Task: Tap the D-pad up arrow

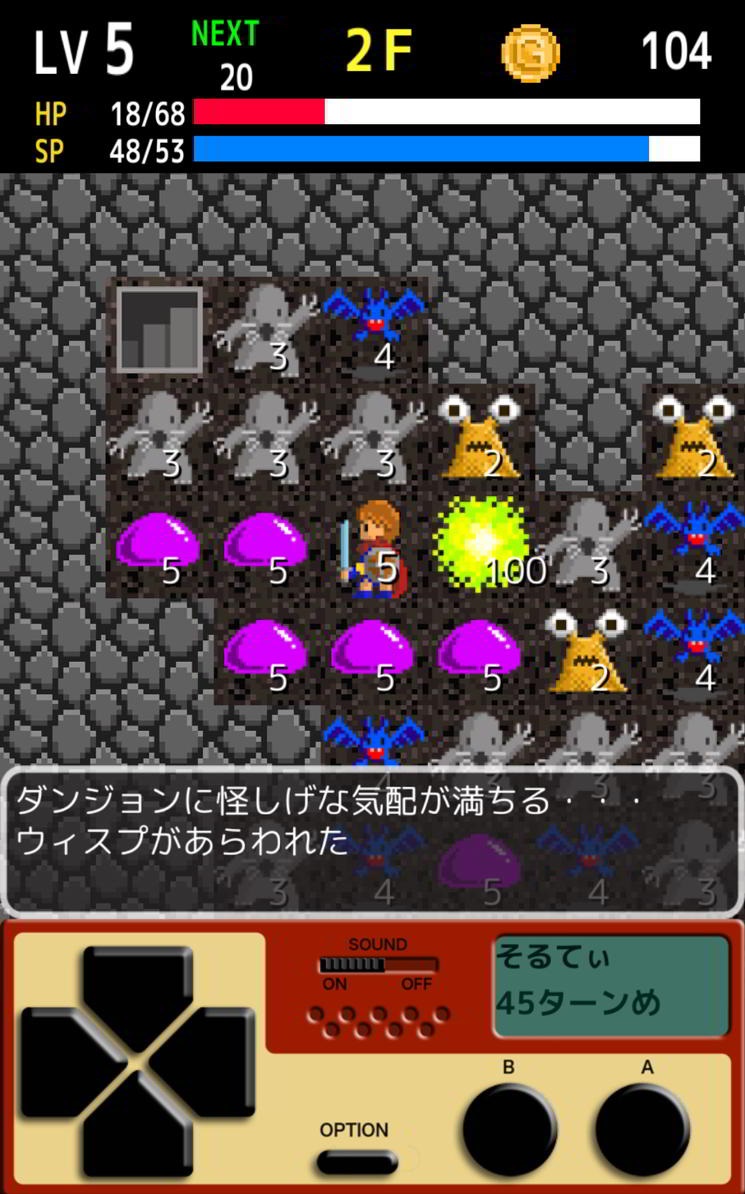Action: coord(138,990)
